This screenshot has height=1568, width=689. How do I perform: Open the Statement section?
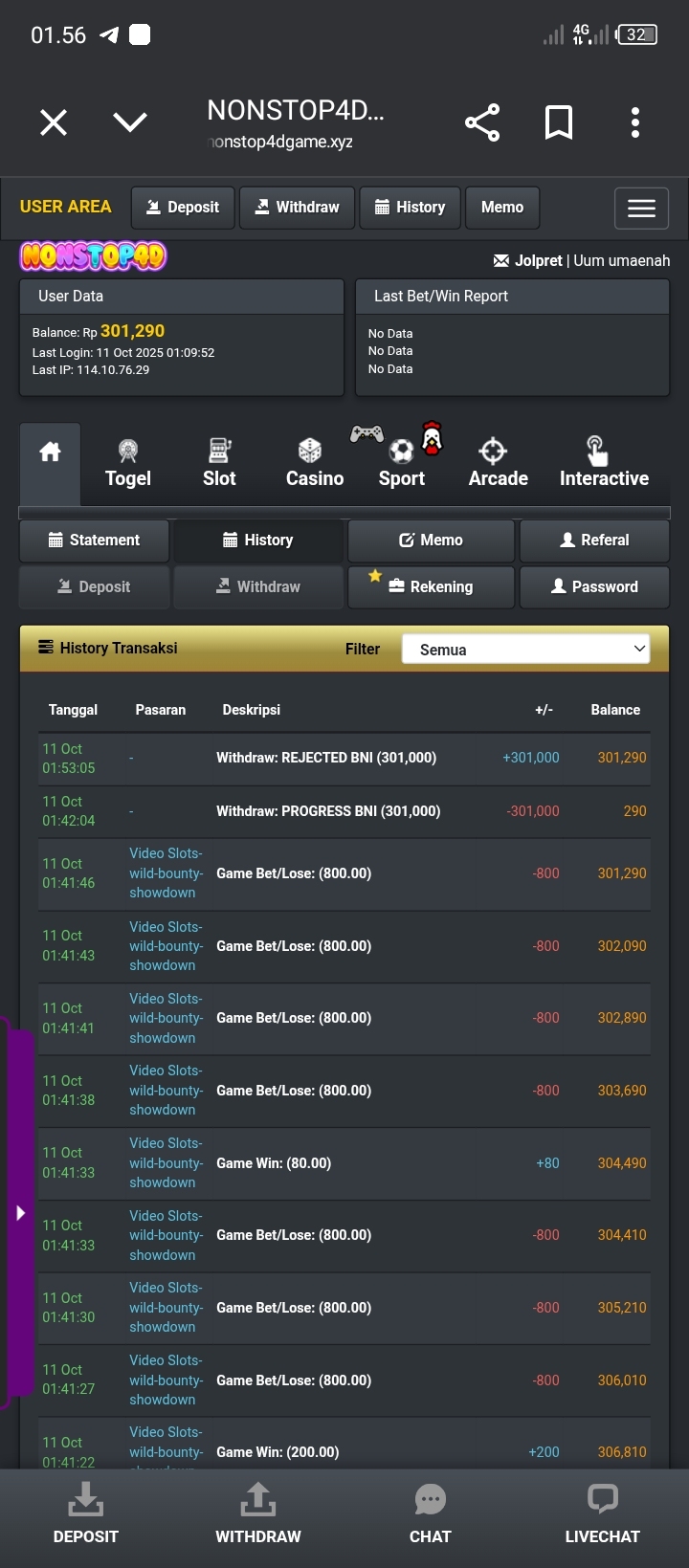click(95, 541)
